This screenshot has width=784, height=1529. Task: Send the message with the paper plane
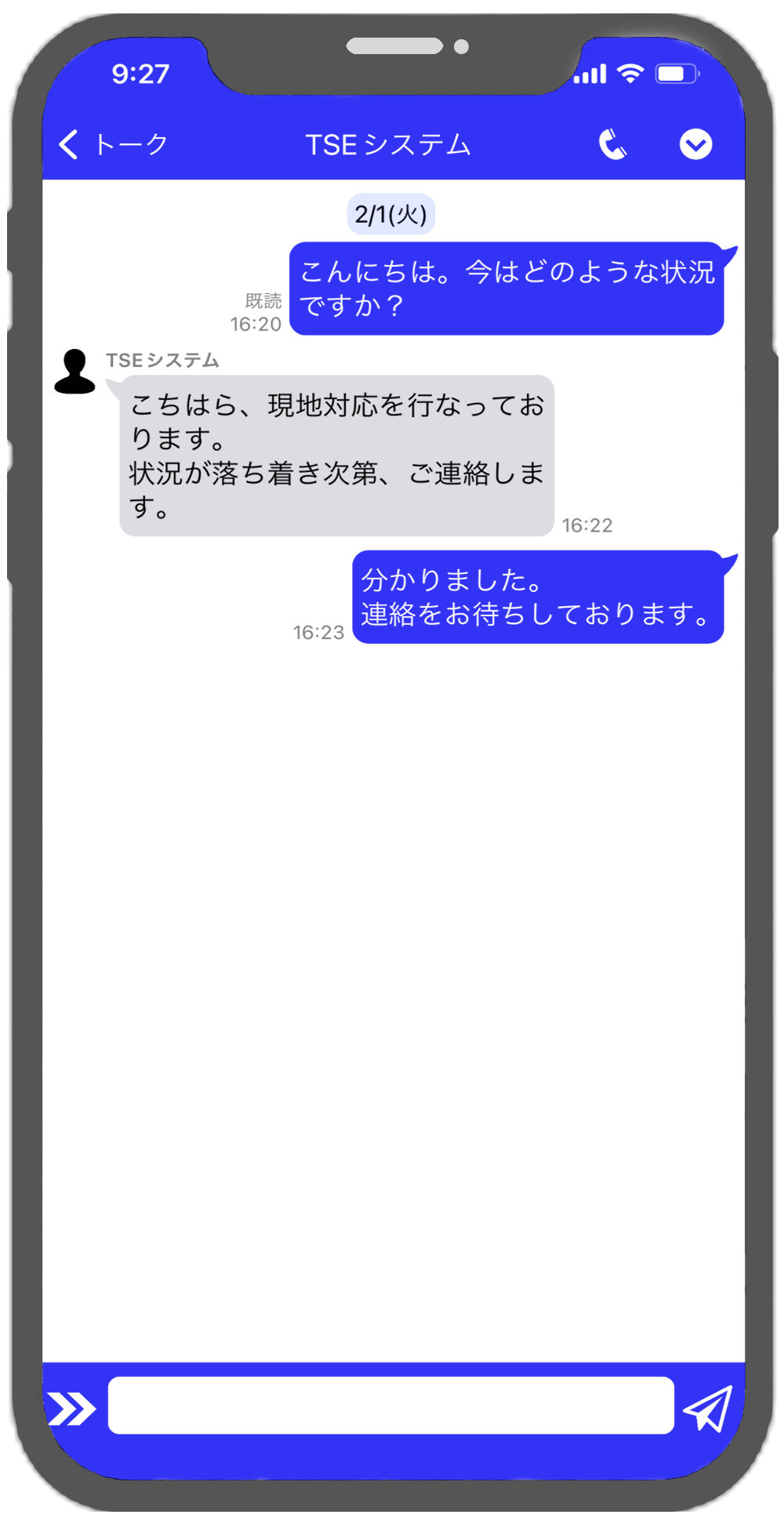[708, 1409]
